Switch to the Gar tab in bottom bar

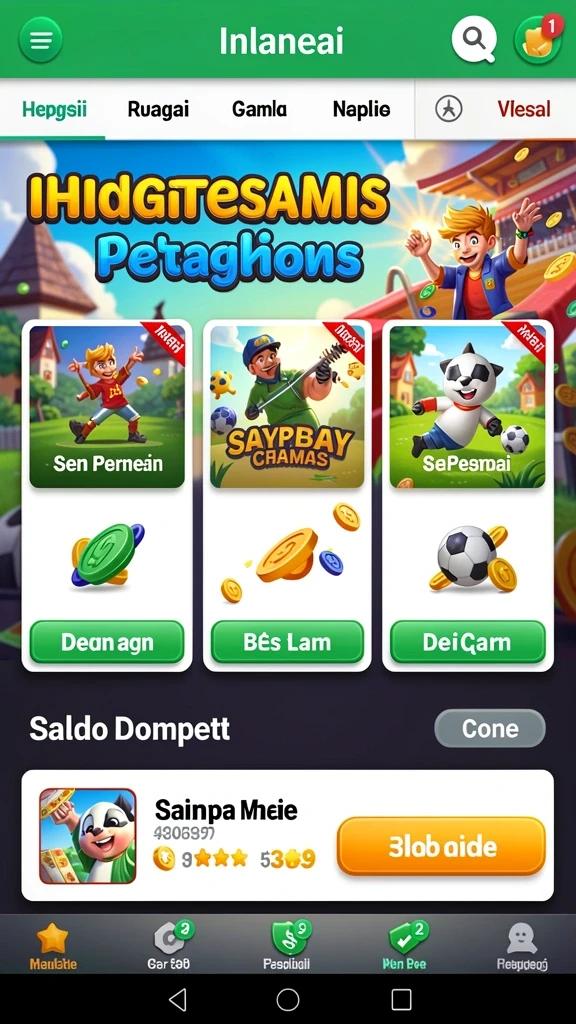pos(170,944)
